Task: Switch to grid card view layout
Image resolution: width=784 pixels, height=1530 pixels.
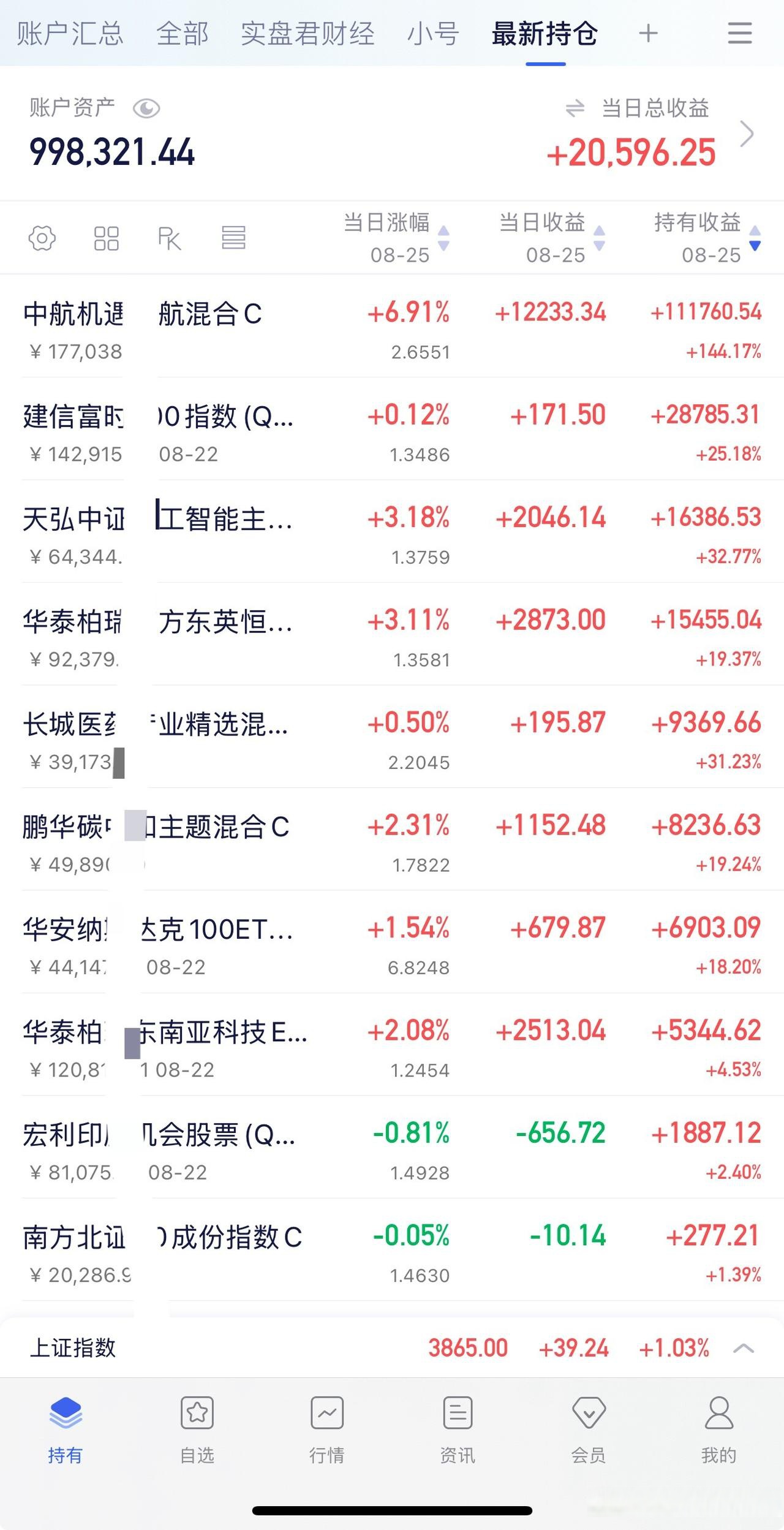Action: 107,238
